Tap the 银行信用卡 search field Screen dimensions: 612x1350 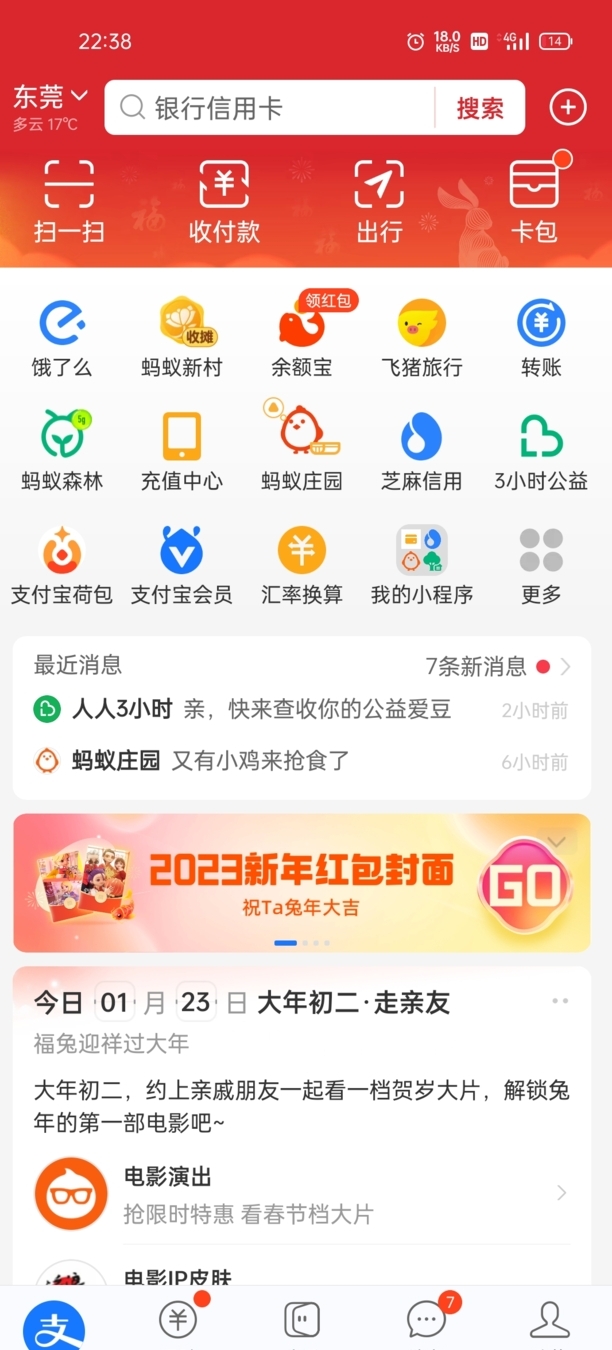coord(270,108)
